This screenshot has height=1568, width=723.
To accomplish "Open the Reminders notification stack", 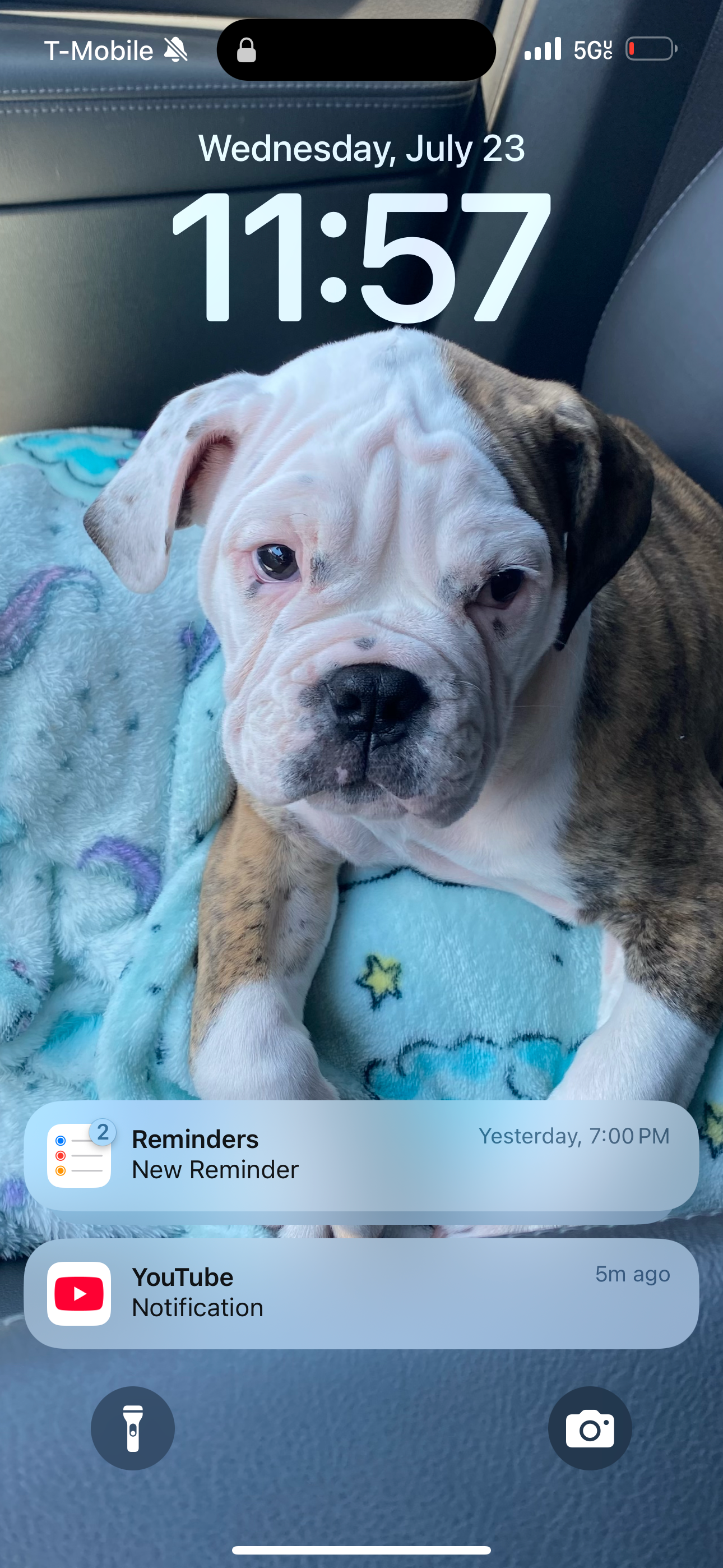I will pos(361,1155).
